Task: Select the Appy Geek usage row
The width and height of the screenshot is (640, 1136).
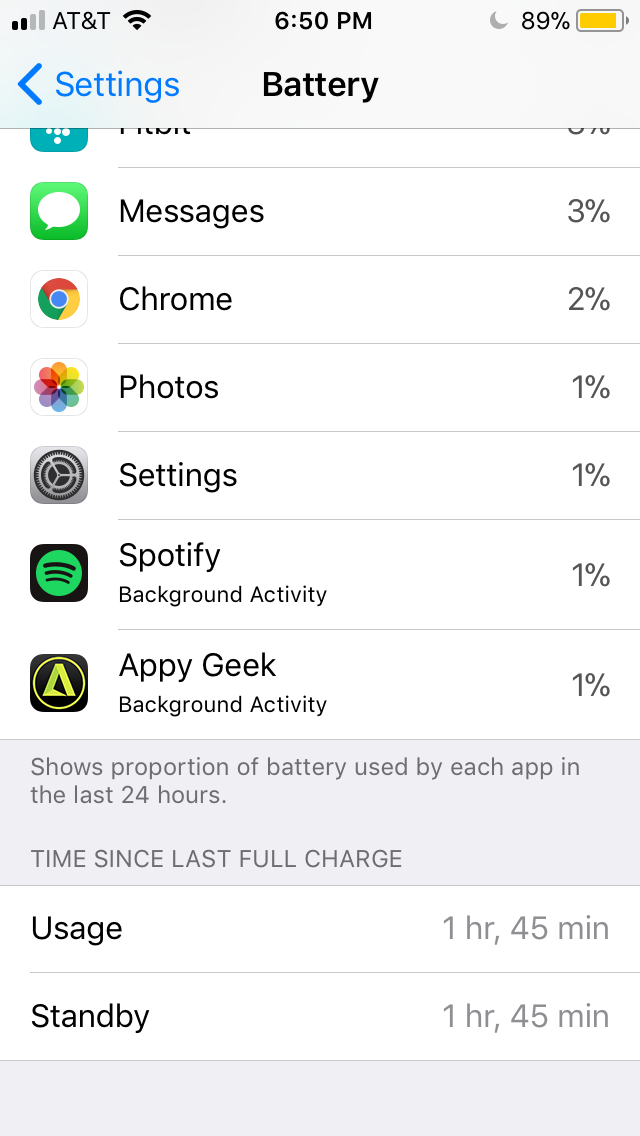Action: 320,684
